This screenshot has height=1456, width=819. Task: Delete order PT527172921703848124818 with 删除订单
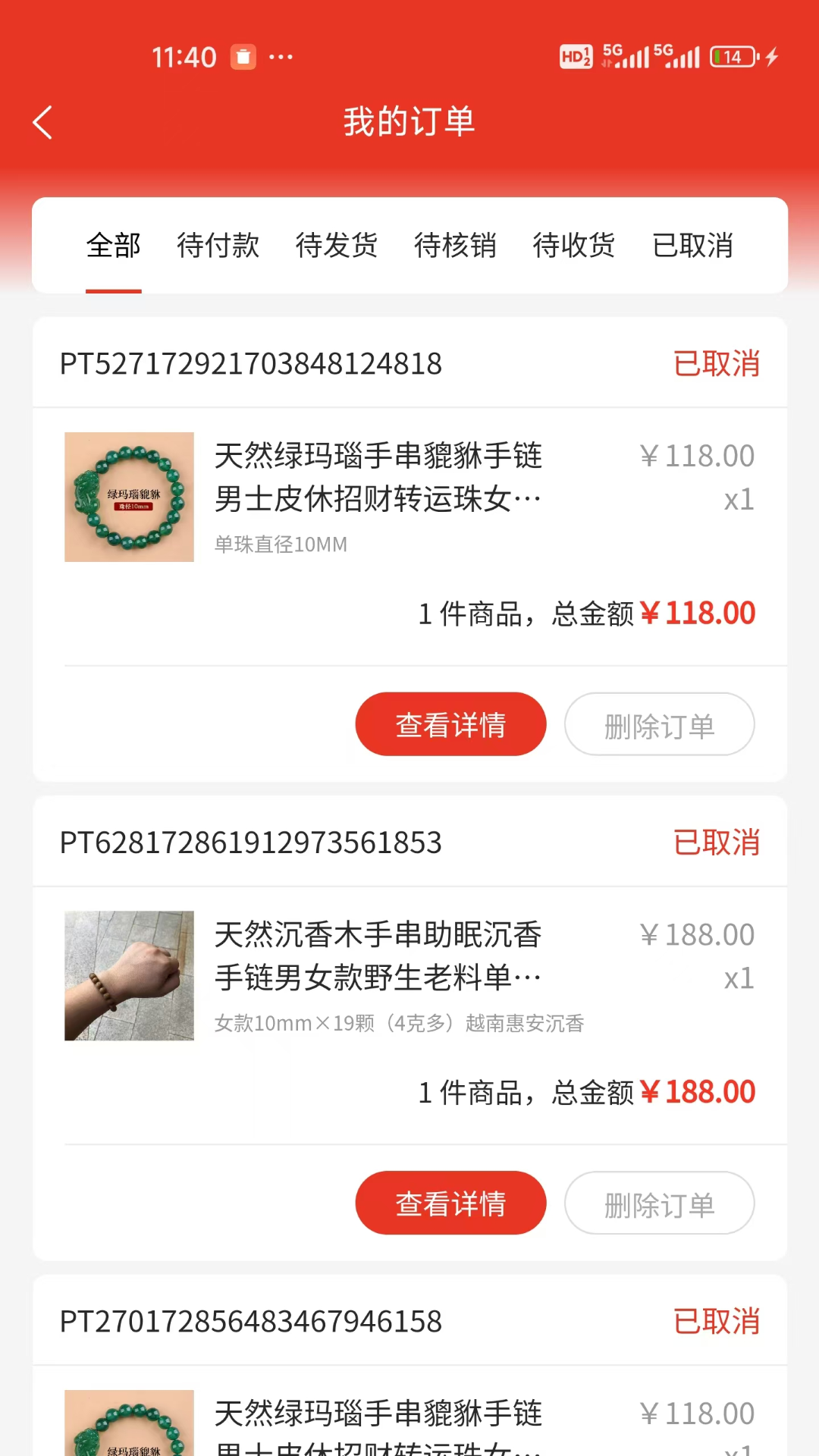click(x=659, y=724)
